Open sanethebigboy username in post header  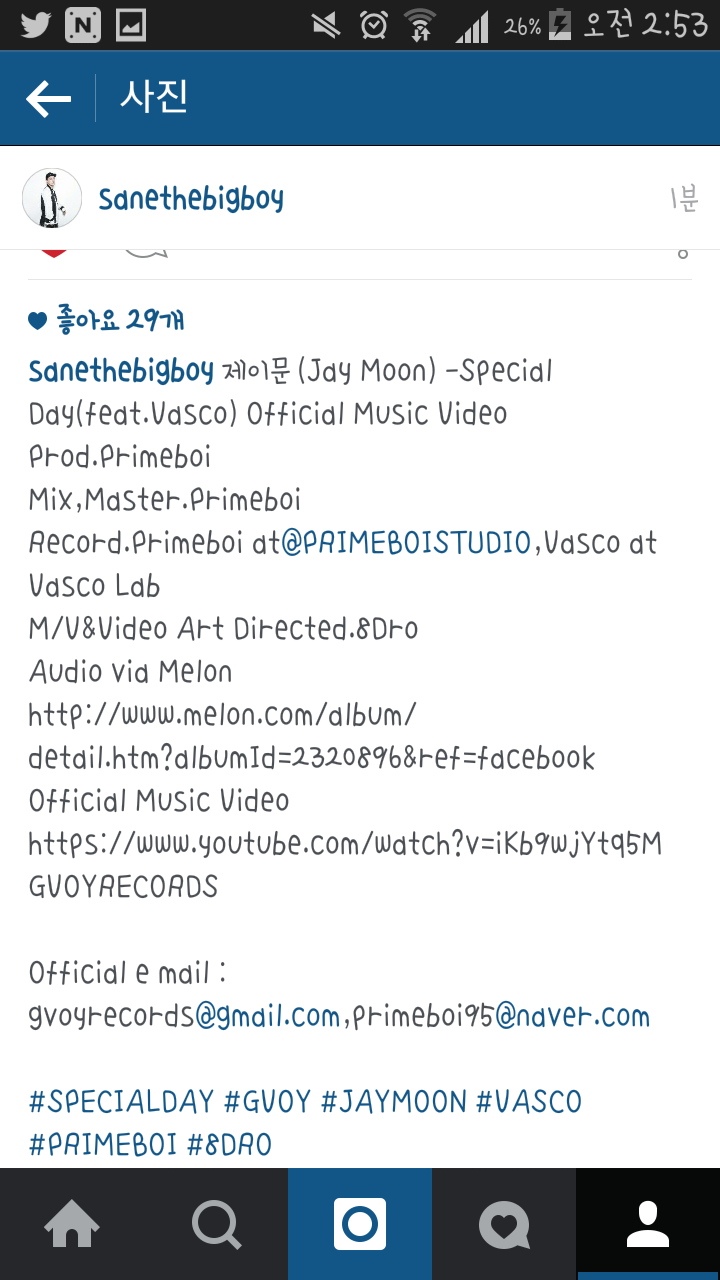tap(191, 199)
